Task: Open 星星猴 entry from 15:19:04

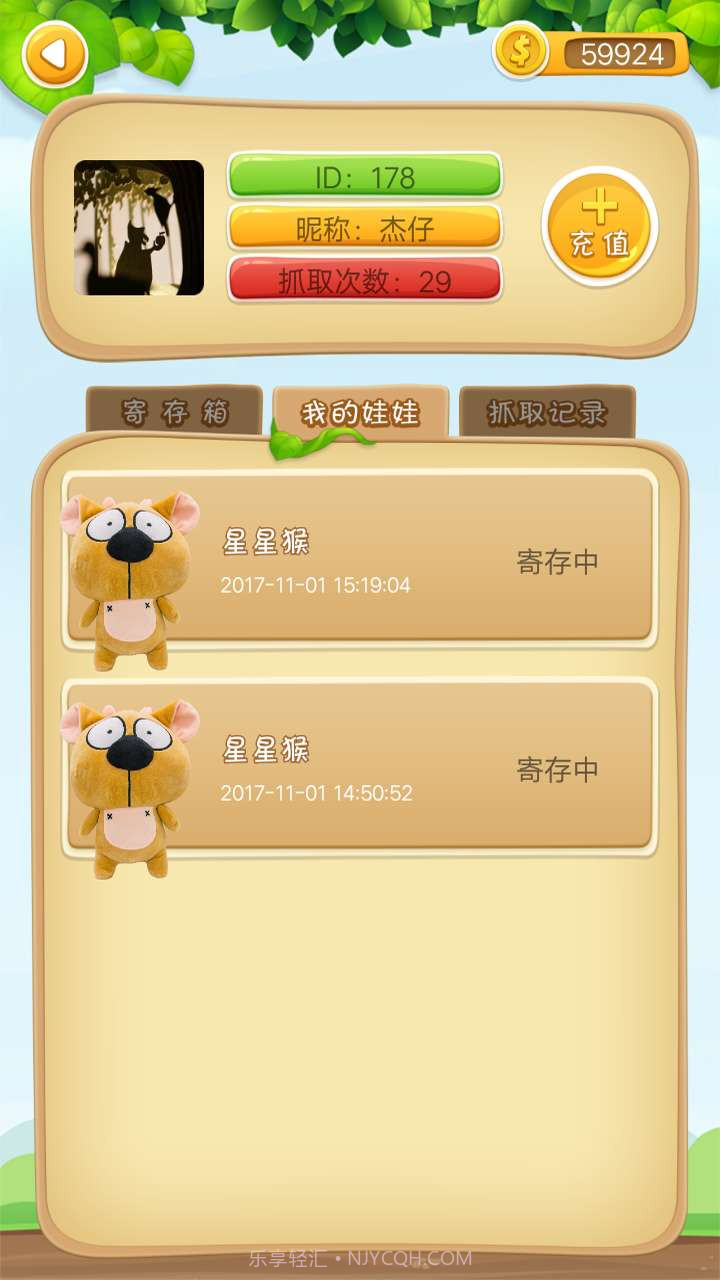Action: point(360,560)
